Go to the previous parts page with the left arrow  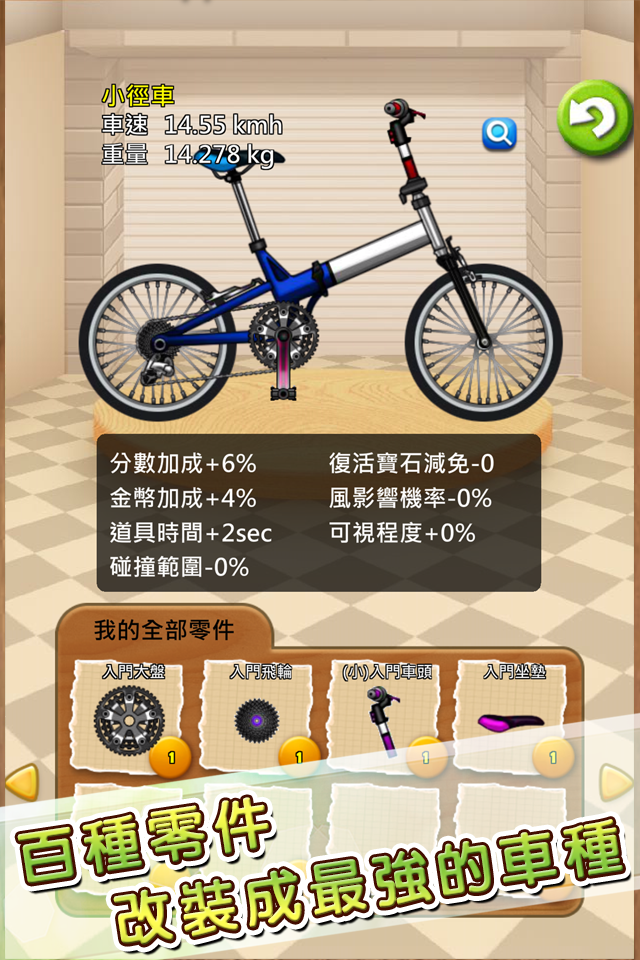point(21,782)
